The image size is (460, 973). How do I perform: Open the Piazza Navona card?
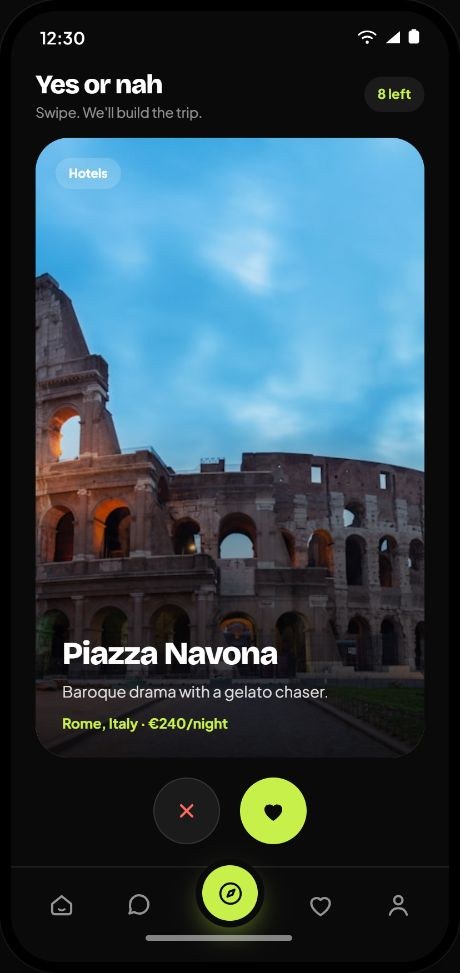(x=230, y=447)
